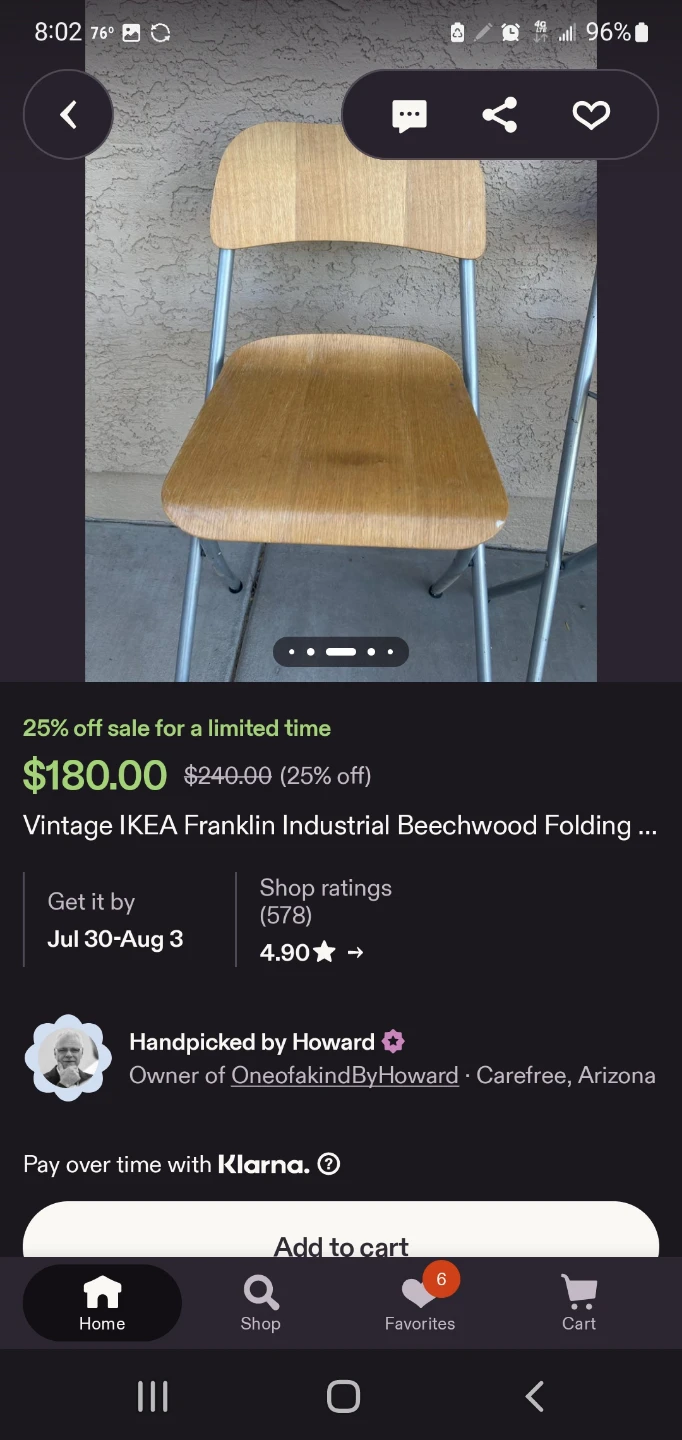This screenshot has width=682, height=1440.
Task: Open the Favorites tab
Action: 420,1303
